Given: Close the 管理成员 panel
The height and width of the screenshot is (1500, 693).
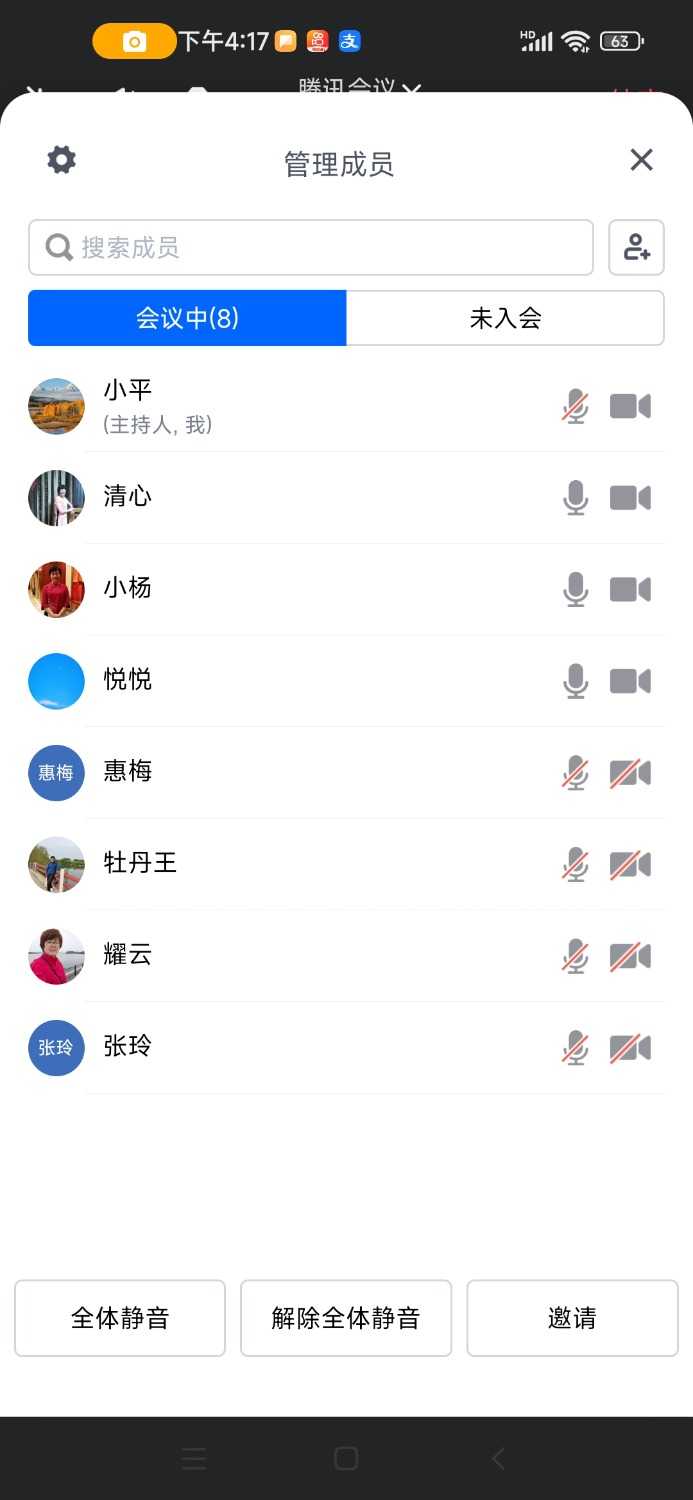Looking at the screenshot, I should click(641, 160).
